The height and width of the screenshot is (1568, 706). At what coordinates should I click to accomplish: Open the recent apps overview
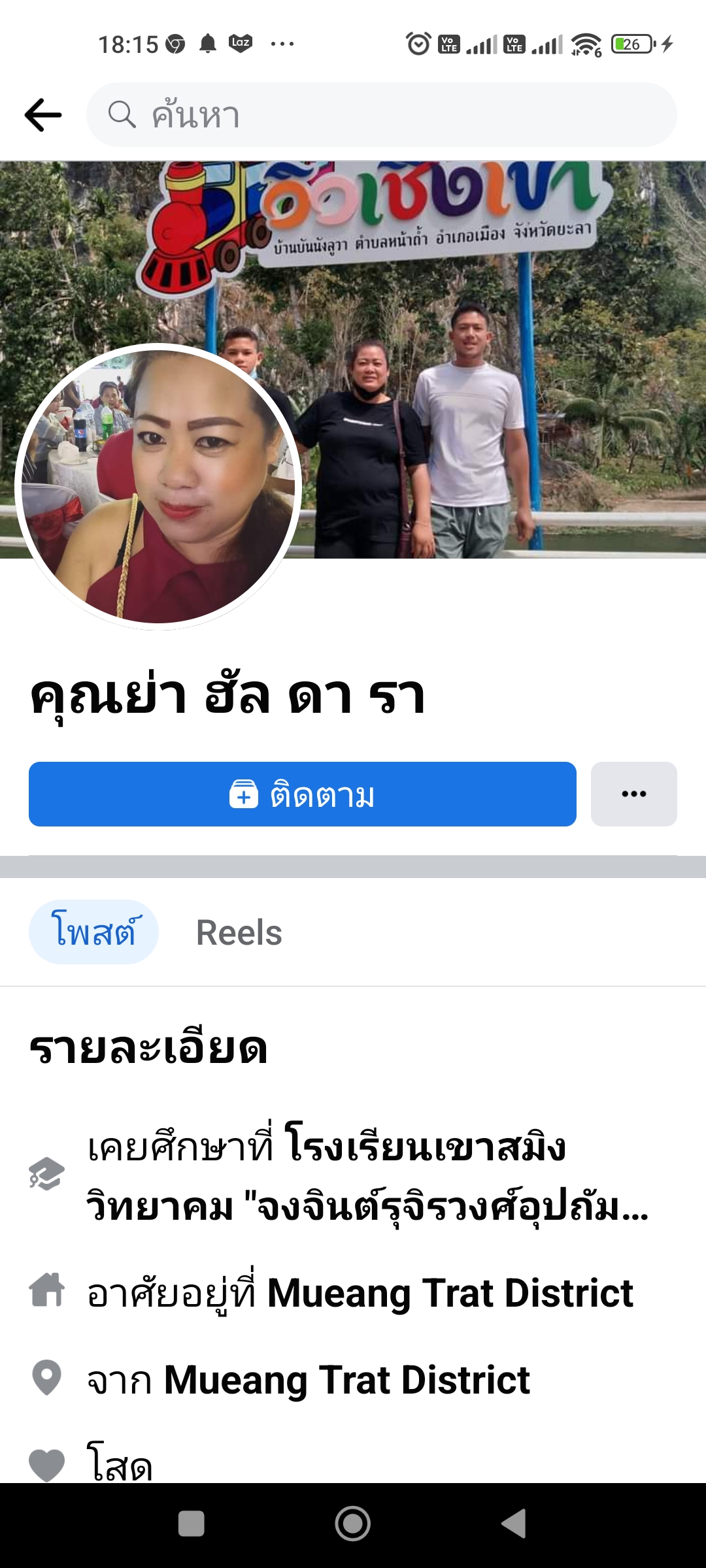click(x=191, y=1524)
